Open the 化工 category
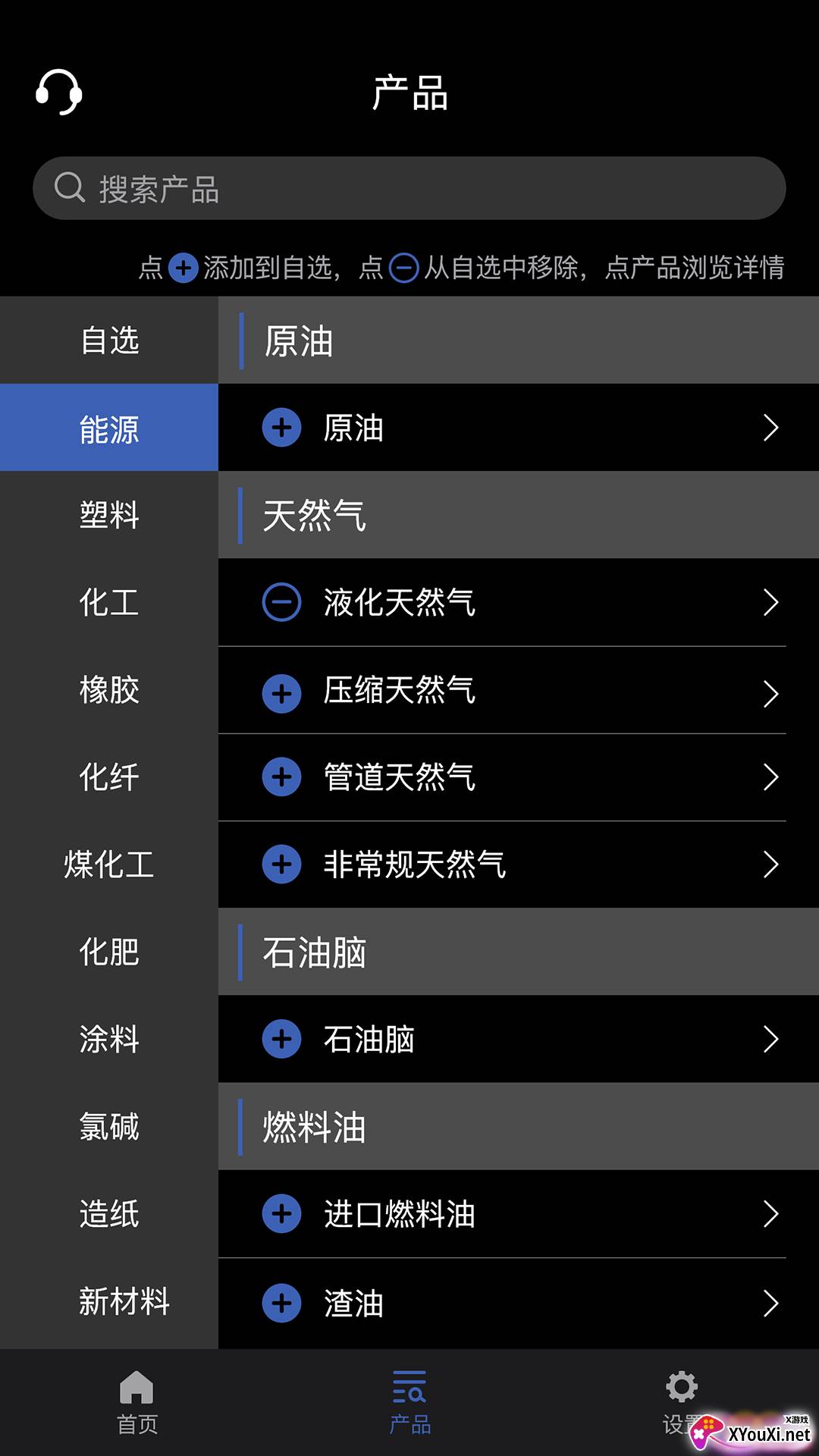The width and height of the screenshot is (819, 1456). click(x=109, y=602)
